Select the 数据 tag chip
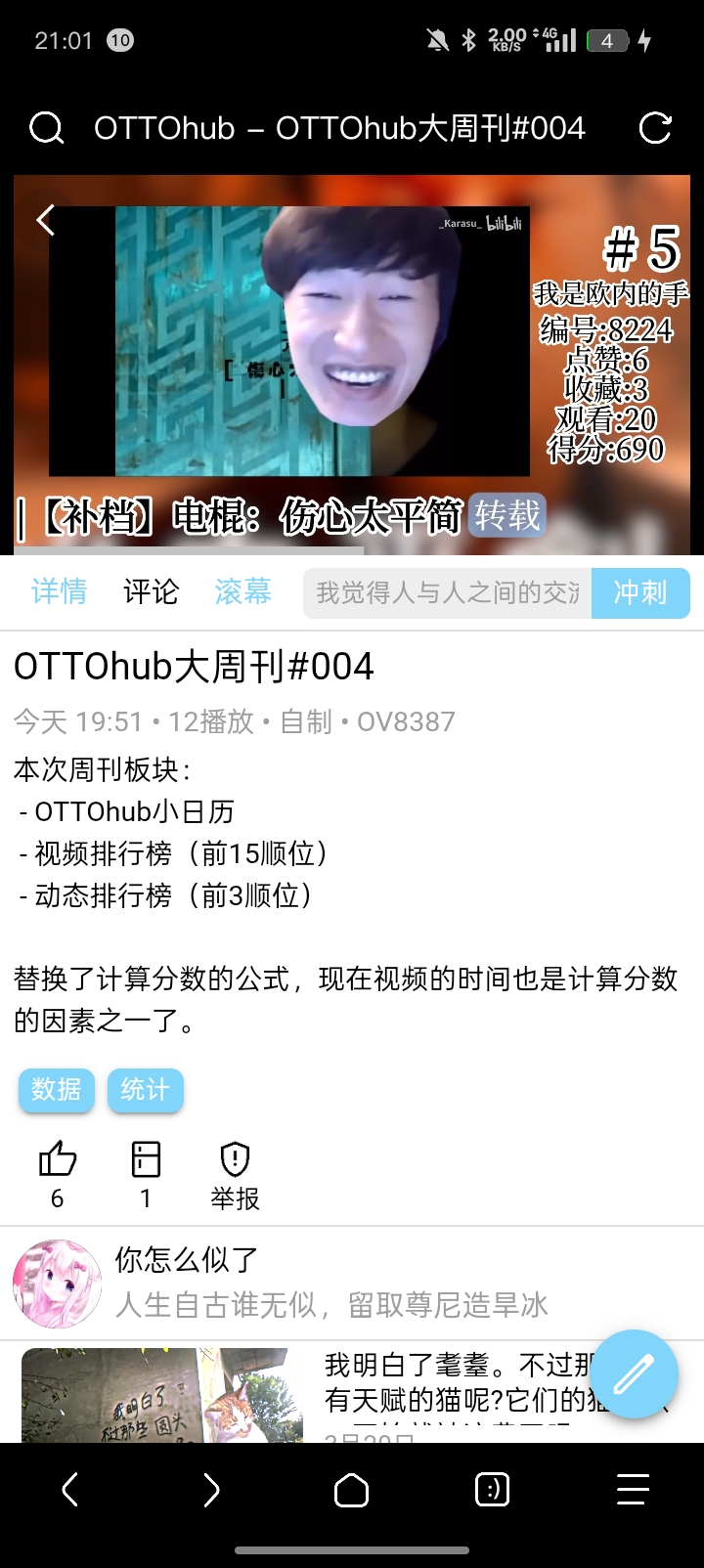Image resolution: width=704 pixels, height=1568 pixels. pos(57,1090)
